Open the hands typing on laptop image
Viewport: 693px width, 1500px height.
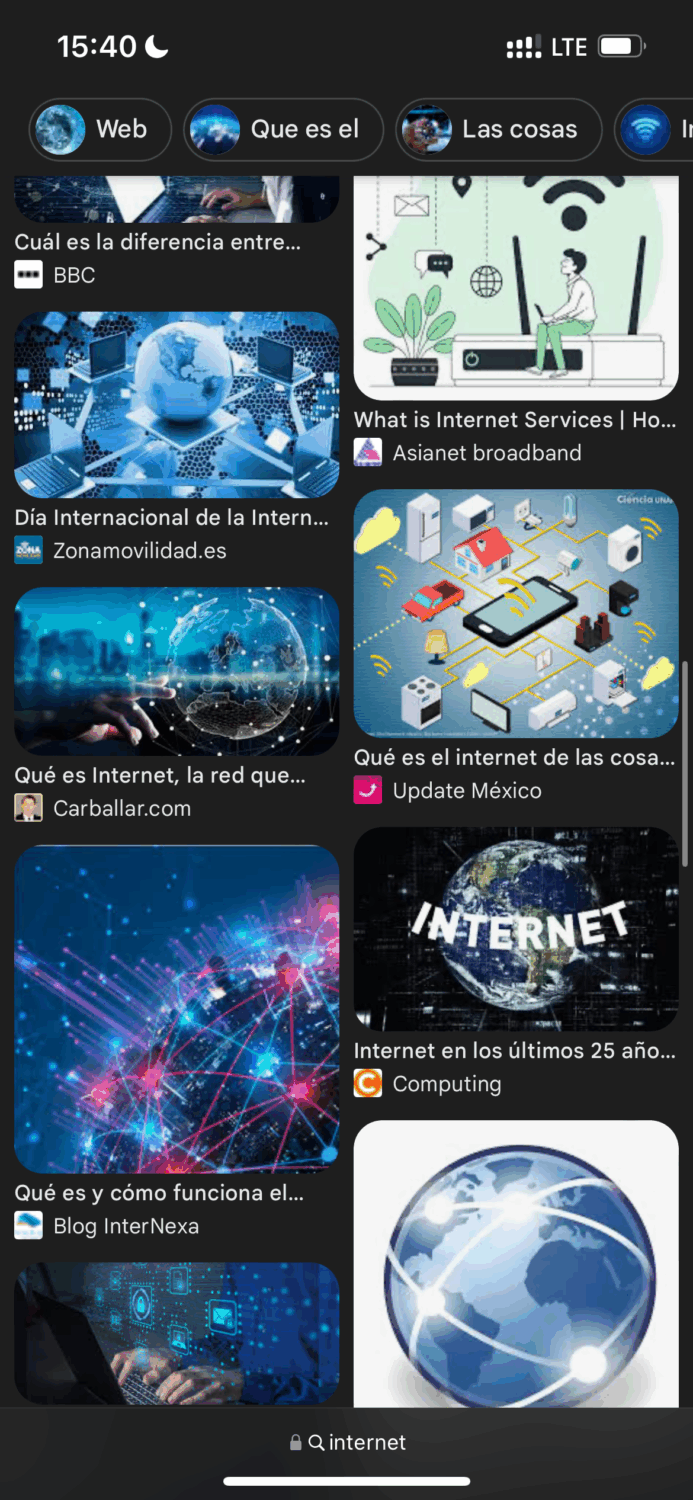tap(176, 1334)
